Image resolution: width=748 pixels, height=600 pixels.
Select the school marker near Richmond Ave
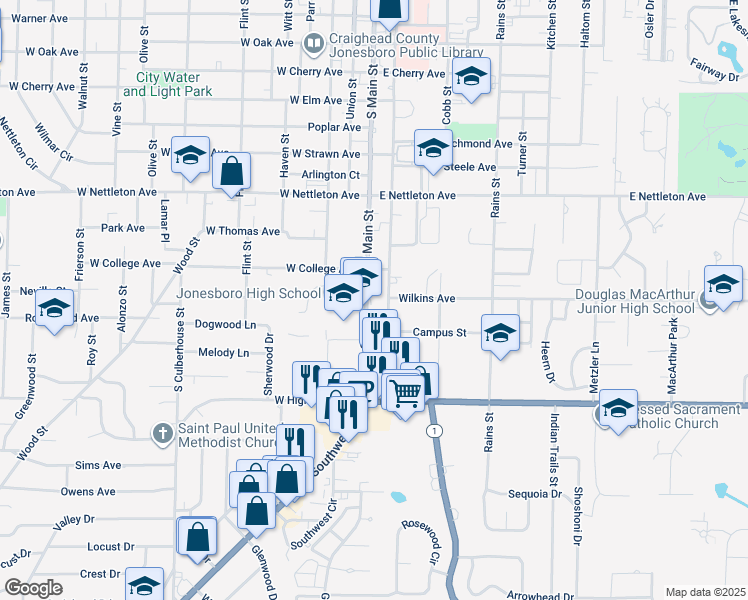[x=433, y=149]
